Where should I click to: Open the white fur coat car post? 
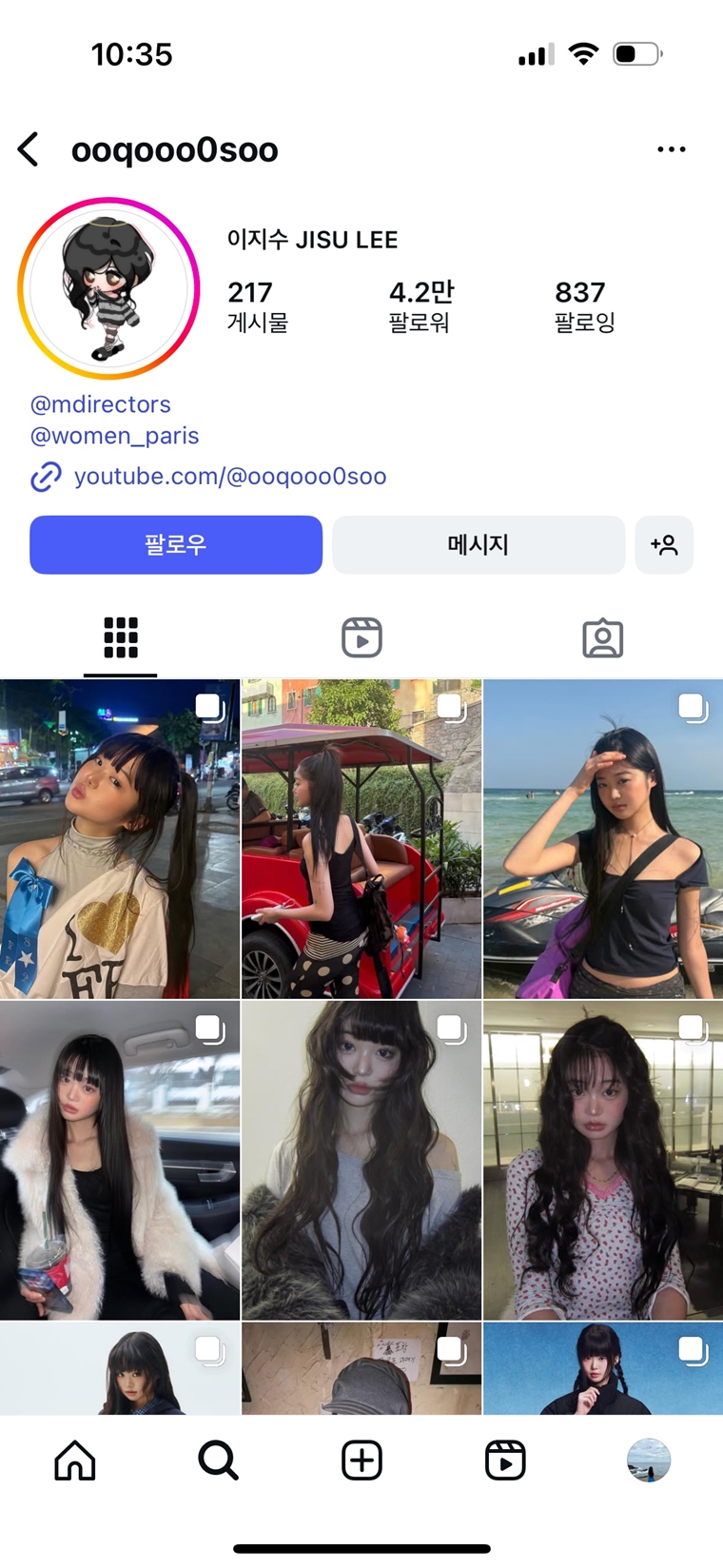pos(120,1160)
